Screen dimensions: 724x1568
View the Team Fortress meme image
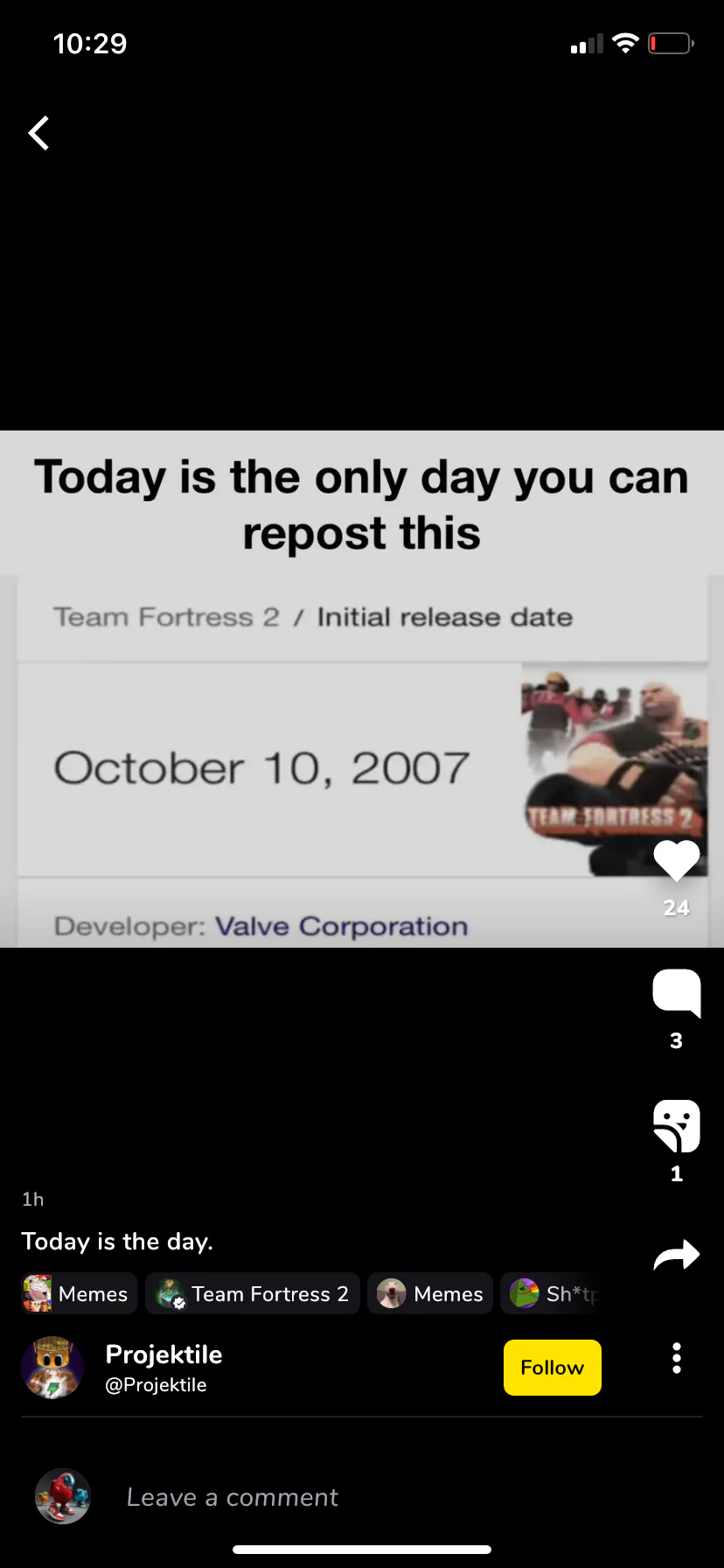click(x=362, y=689)
